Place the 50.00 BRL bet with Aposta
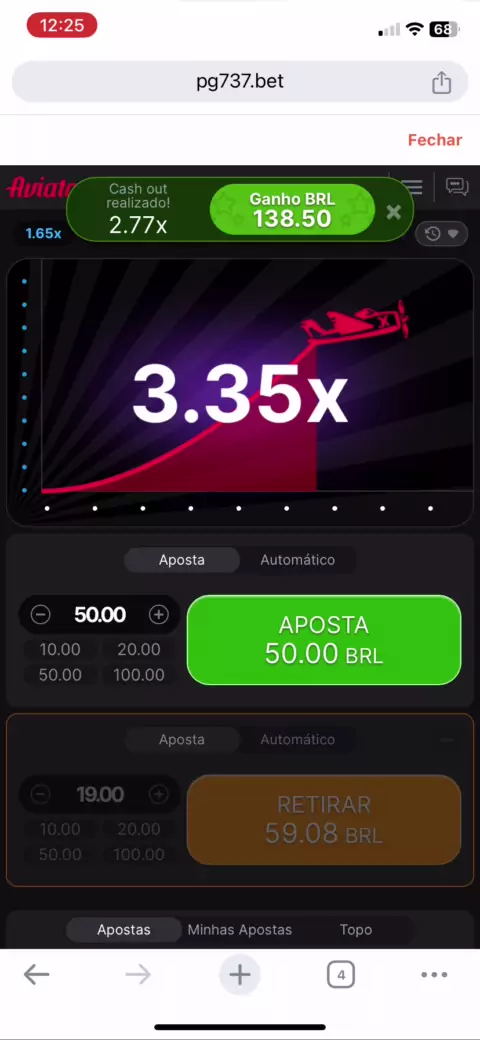 (324, 640)
